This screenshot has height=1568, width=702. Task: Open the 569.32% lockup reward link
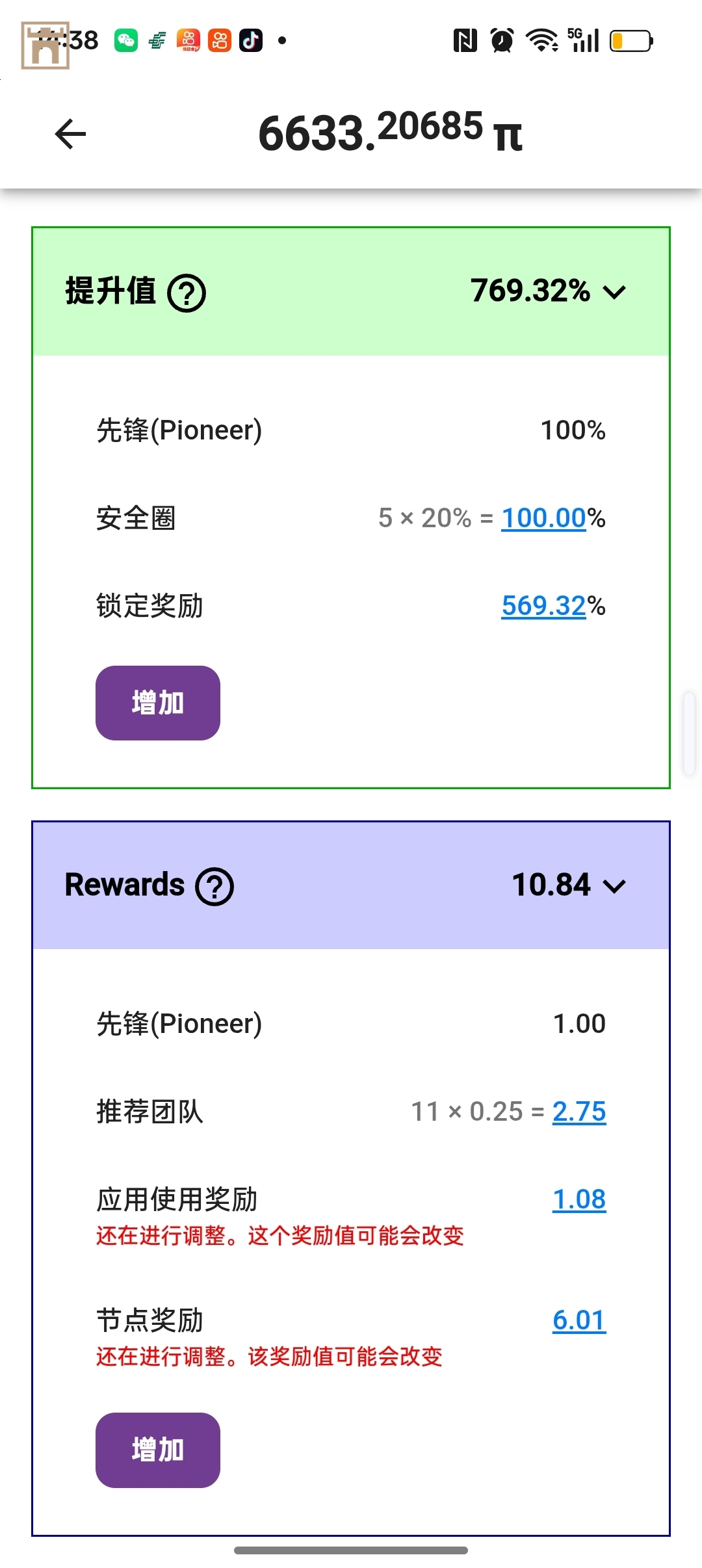tap(543, 606)
